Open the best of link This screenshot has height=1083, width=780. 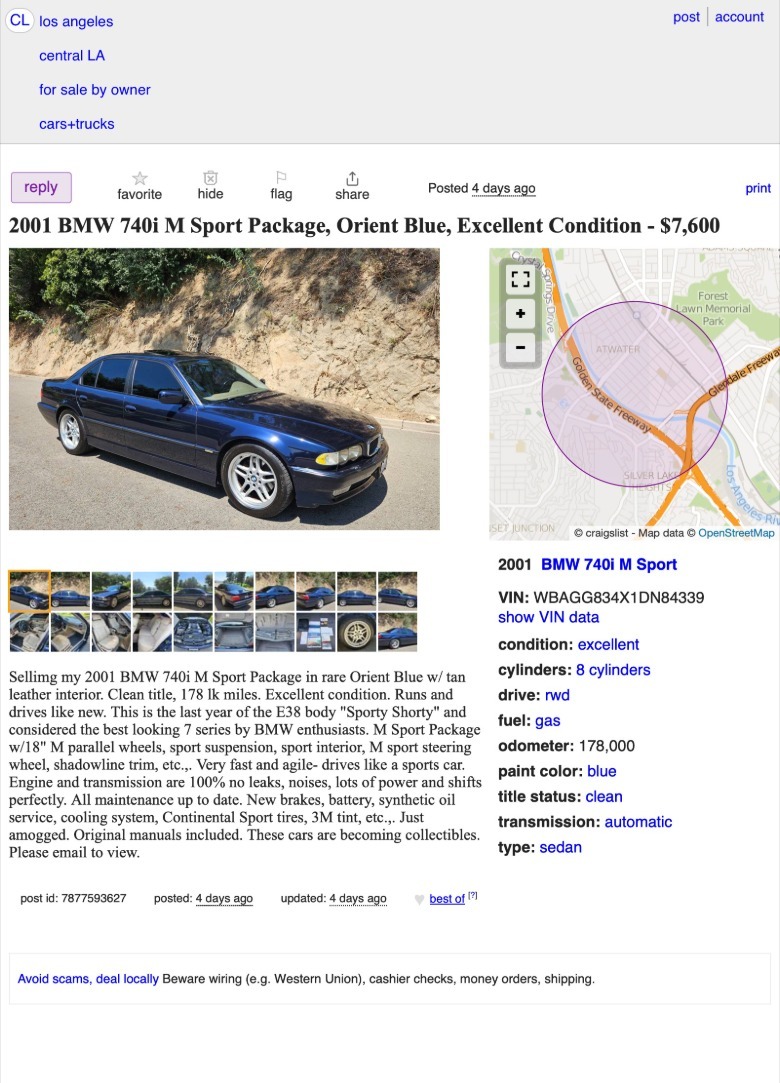click(x=447, y=899)
